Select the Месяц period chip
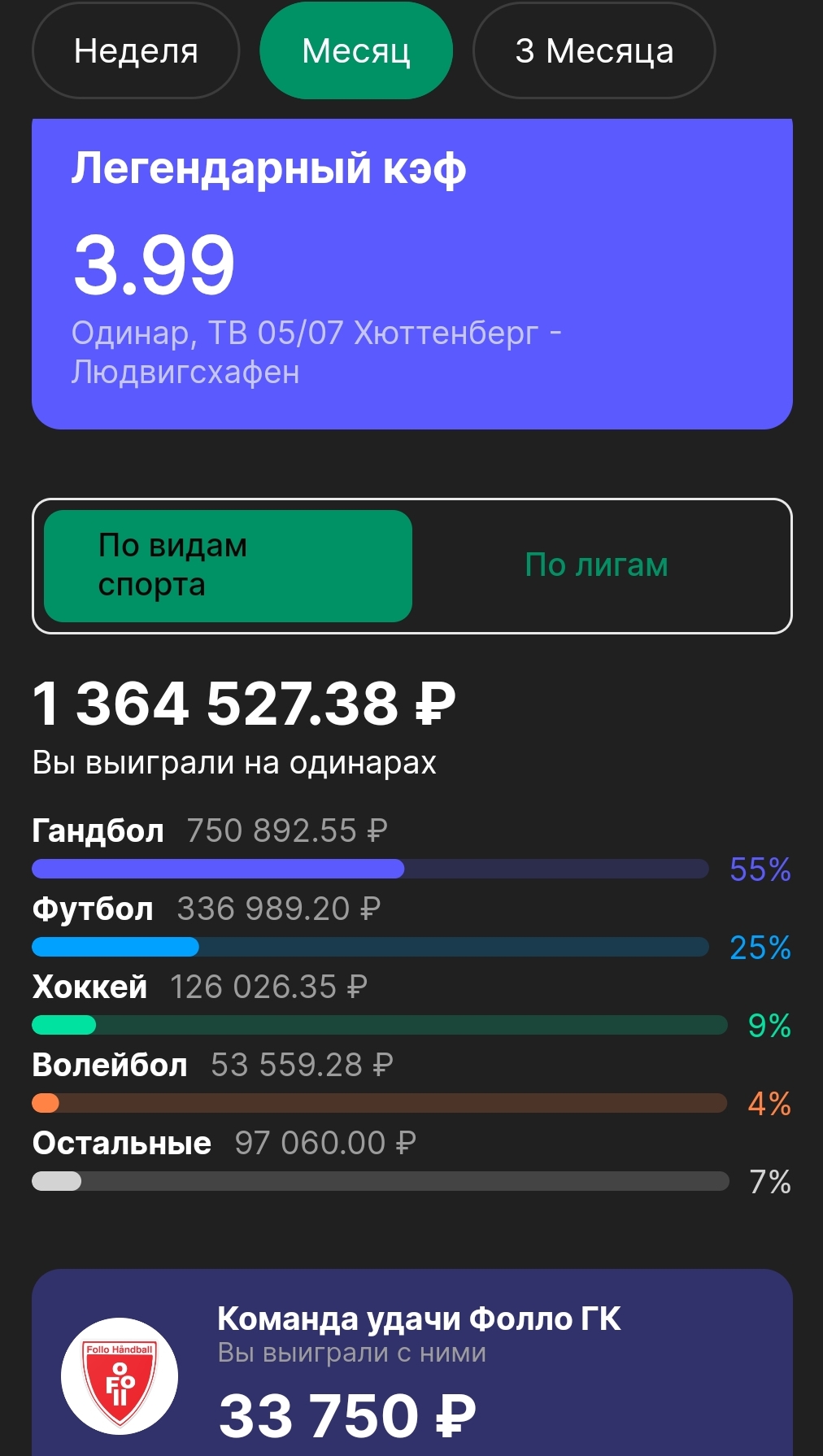Viewport: 823px width, 1456px height. [x=356, y=50]
